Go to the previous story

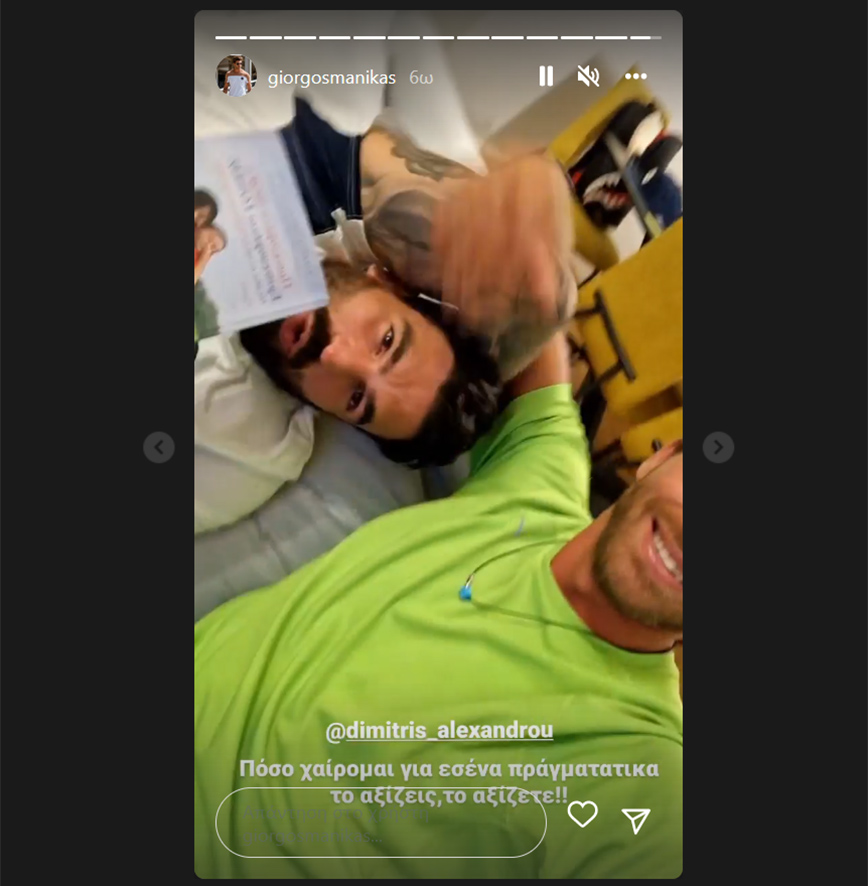[x=159, y=447]
